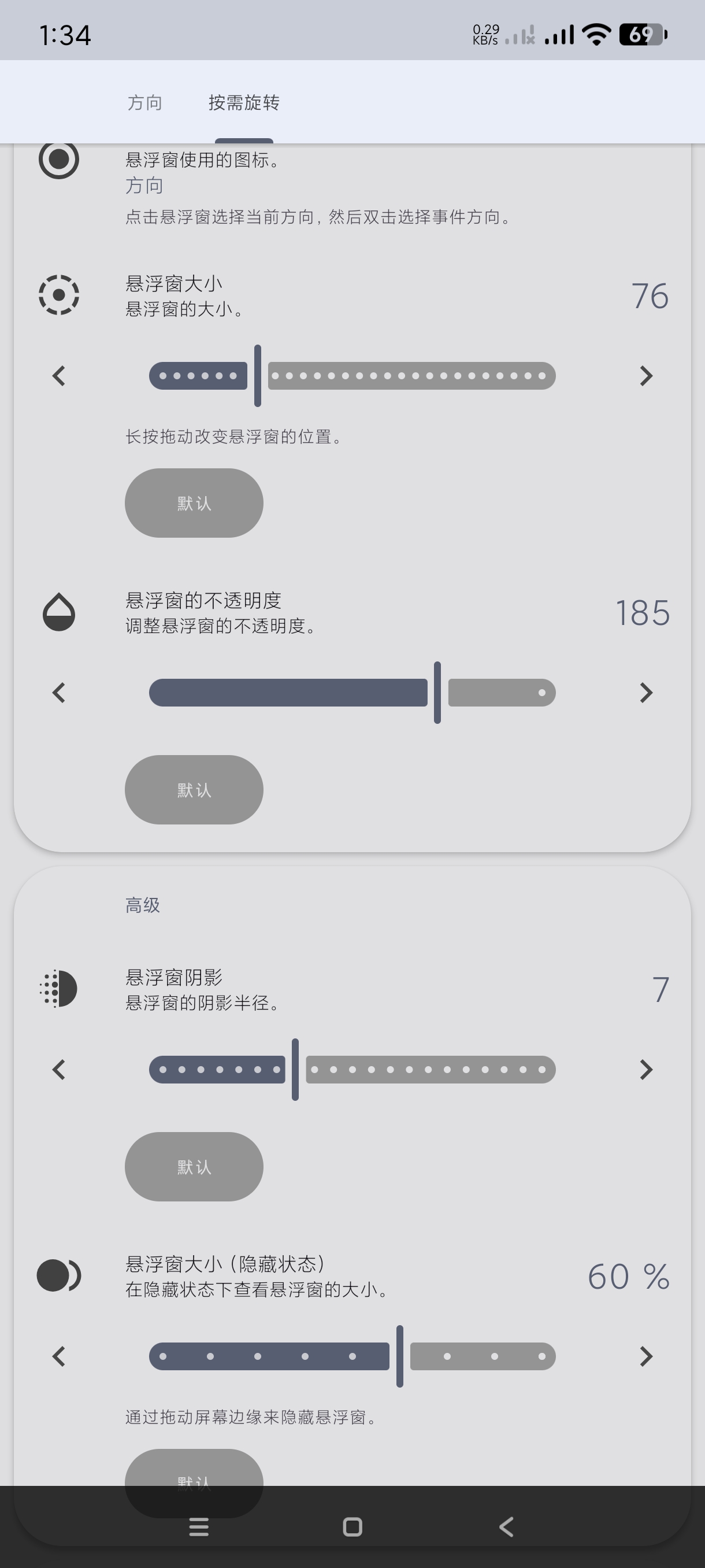Increase 悬浮窗大小 with the right arrow
The width and height of the screenshot is (705, 1568).
[x=646, y=376]
